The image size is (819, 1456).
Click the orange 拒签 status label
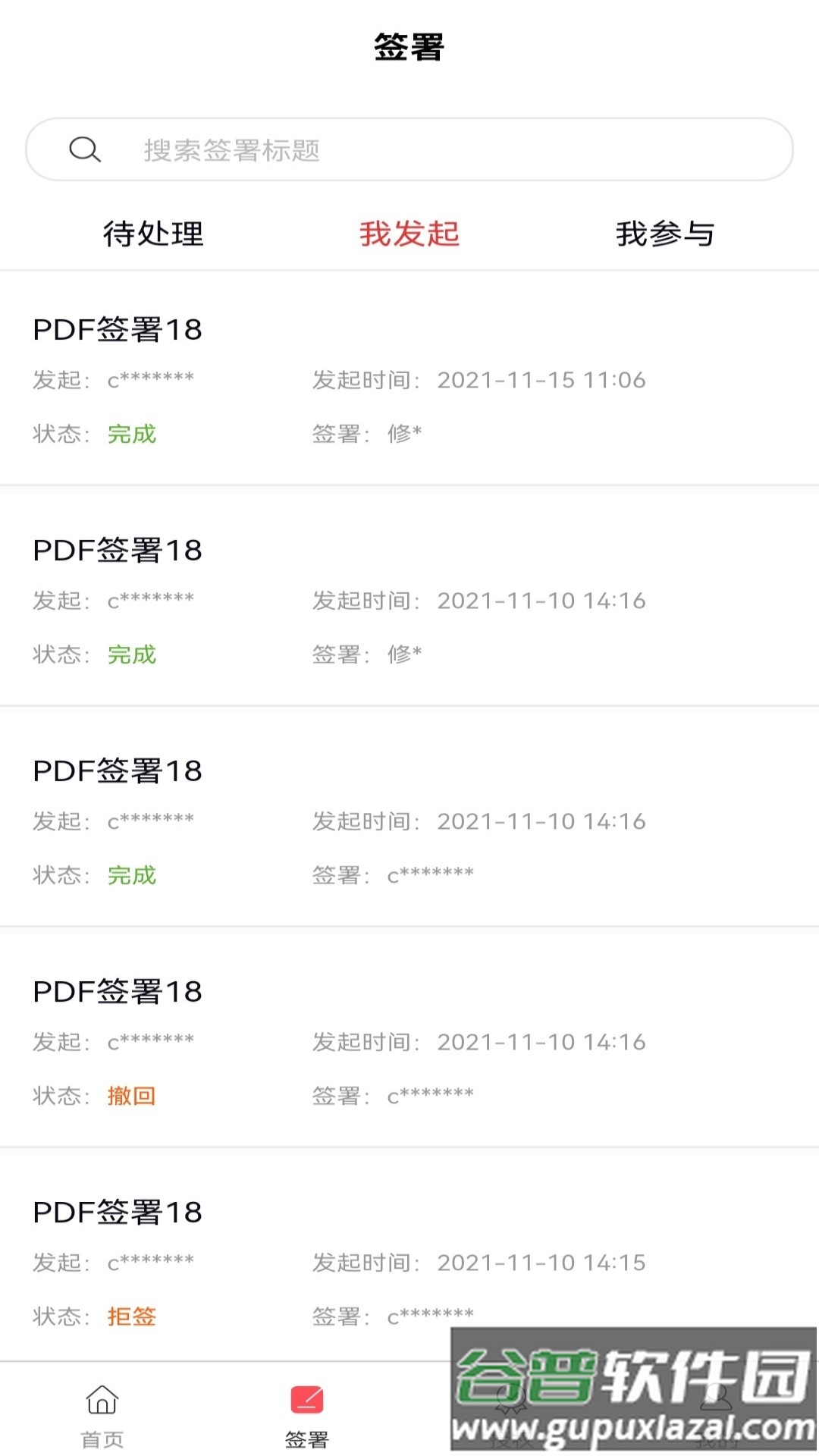point(132,1316)
